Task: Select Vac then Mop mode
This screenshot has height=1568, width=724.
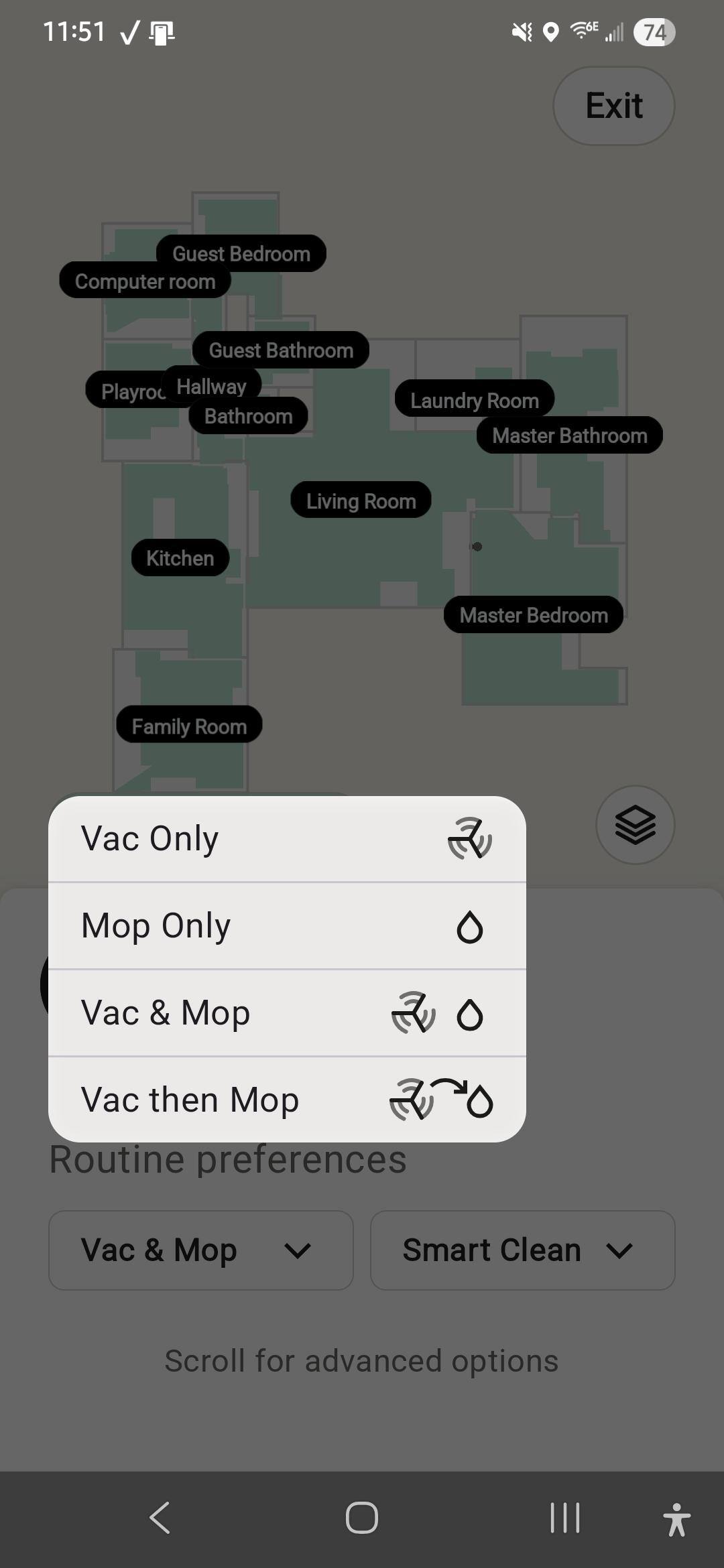Action: (x=287, y=1100)
